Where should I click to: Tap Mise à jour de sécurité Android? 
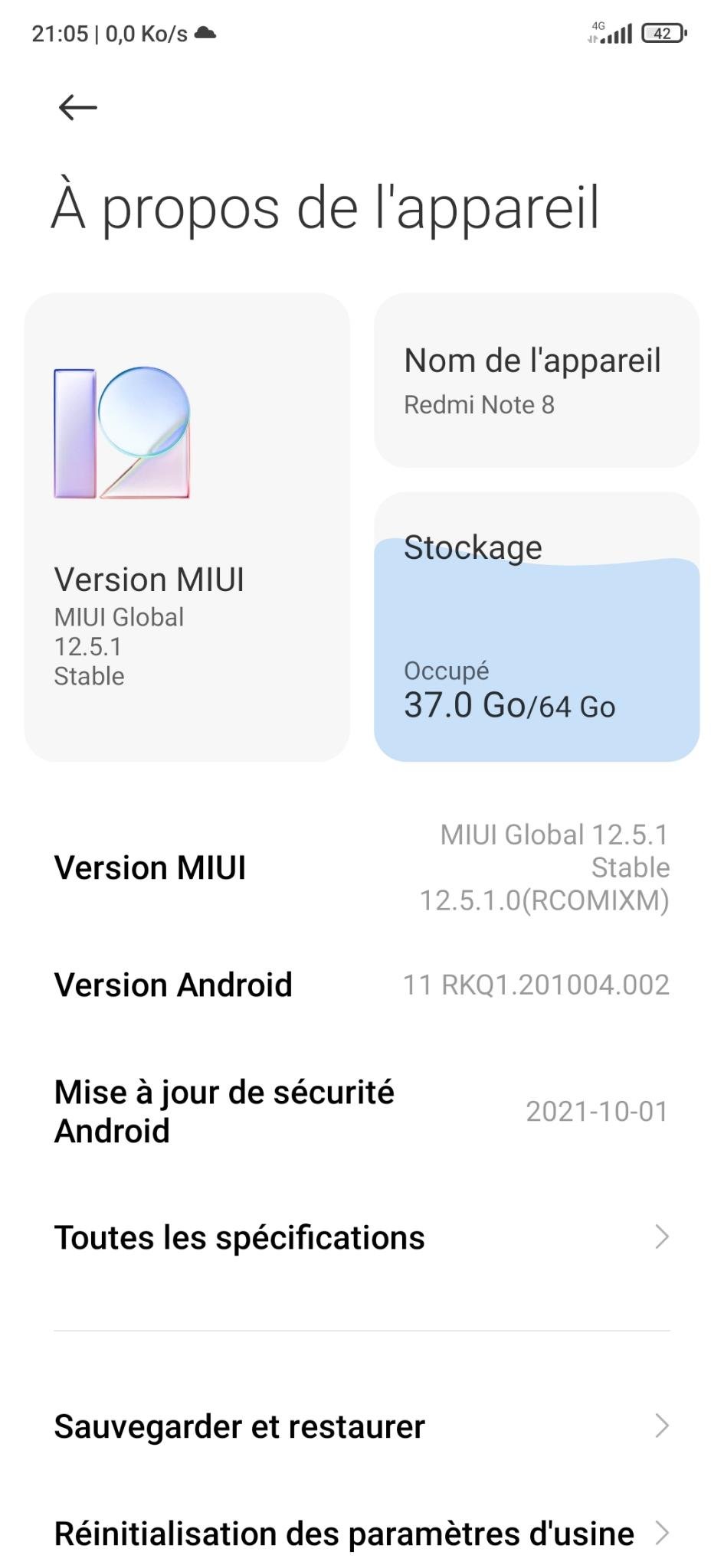tap(362, 1111)
